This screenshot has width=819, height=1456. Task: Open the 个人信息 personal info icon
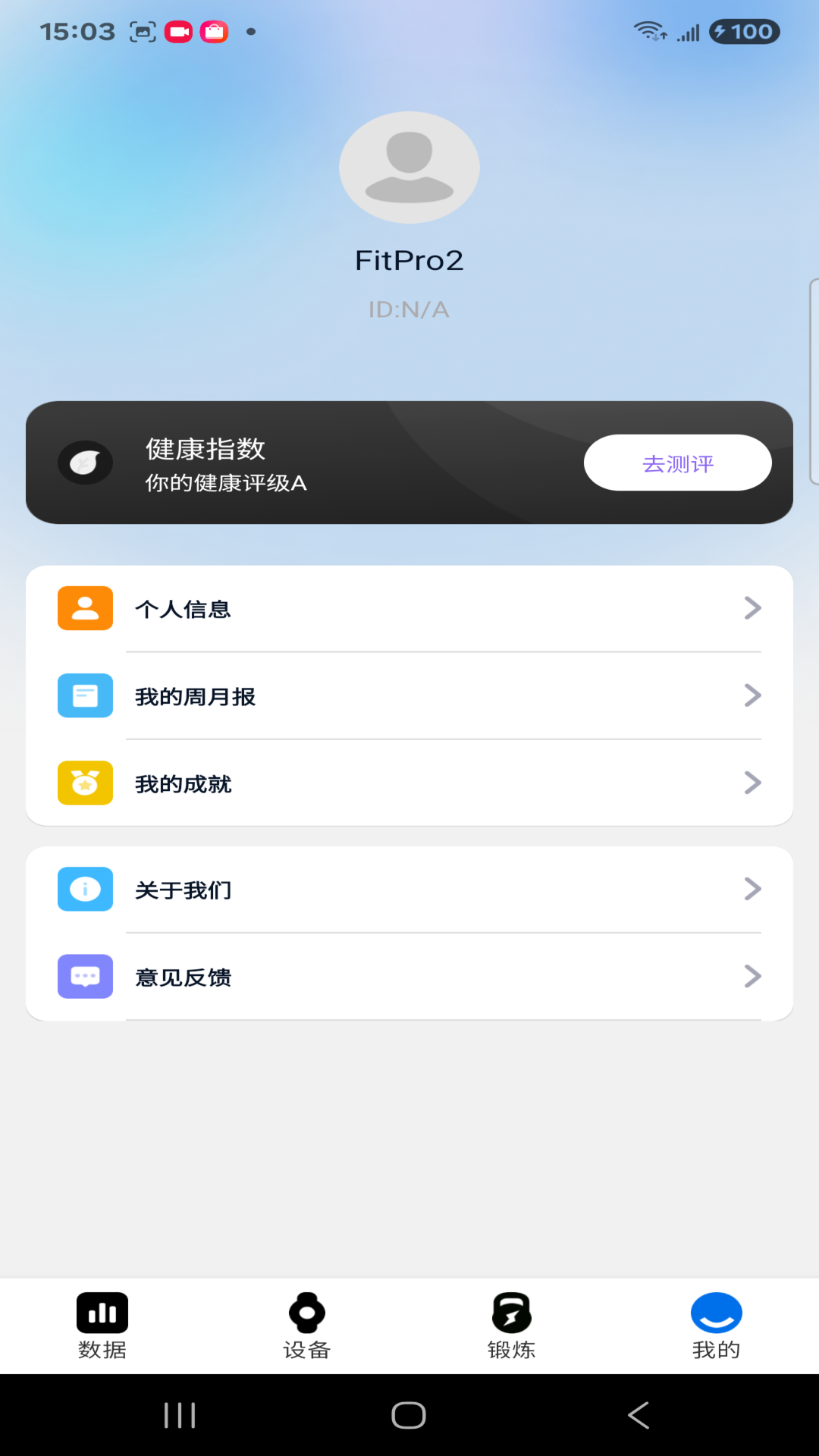(84, 607)
